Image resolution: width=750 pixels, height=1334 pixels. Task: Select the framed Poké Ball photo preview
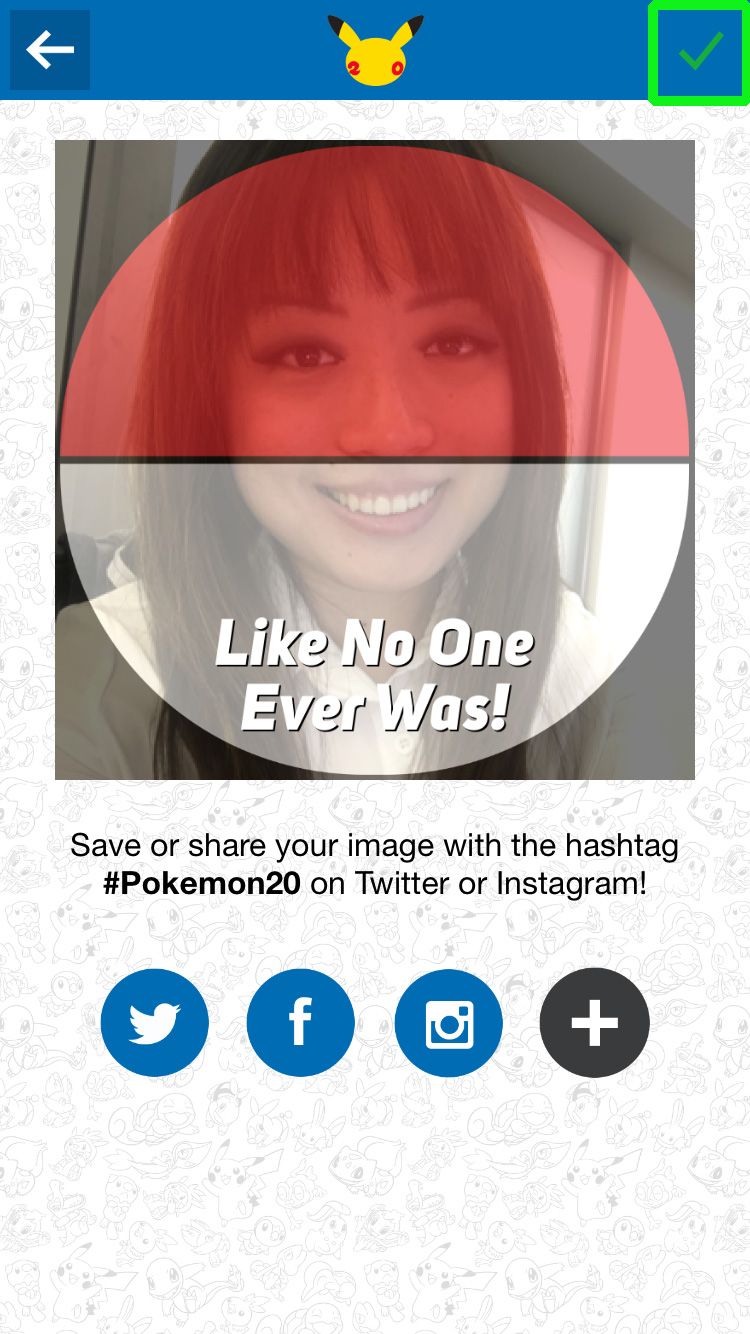(x=375, y=459)
